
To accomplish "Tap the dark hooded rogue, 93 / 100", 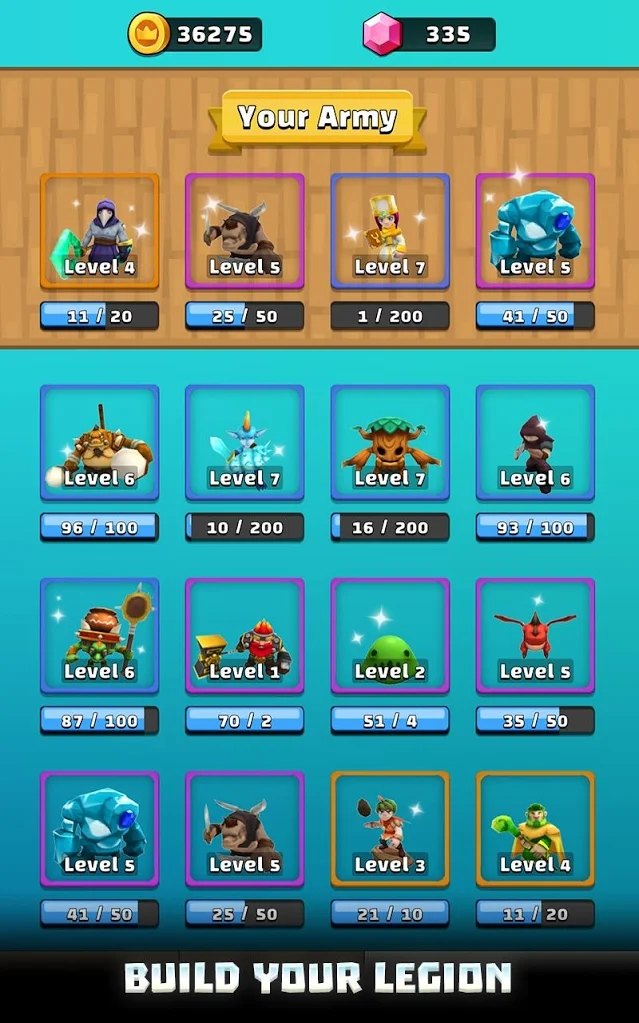I will tap(535, 442).
